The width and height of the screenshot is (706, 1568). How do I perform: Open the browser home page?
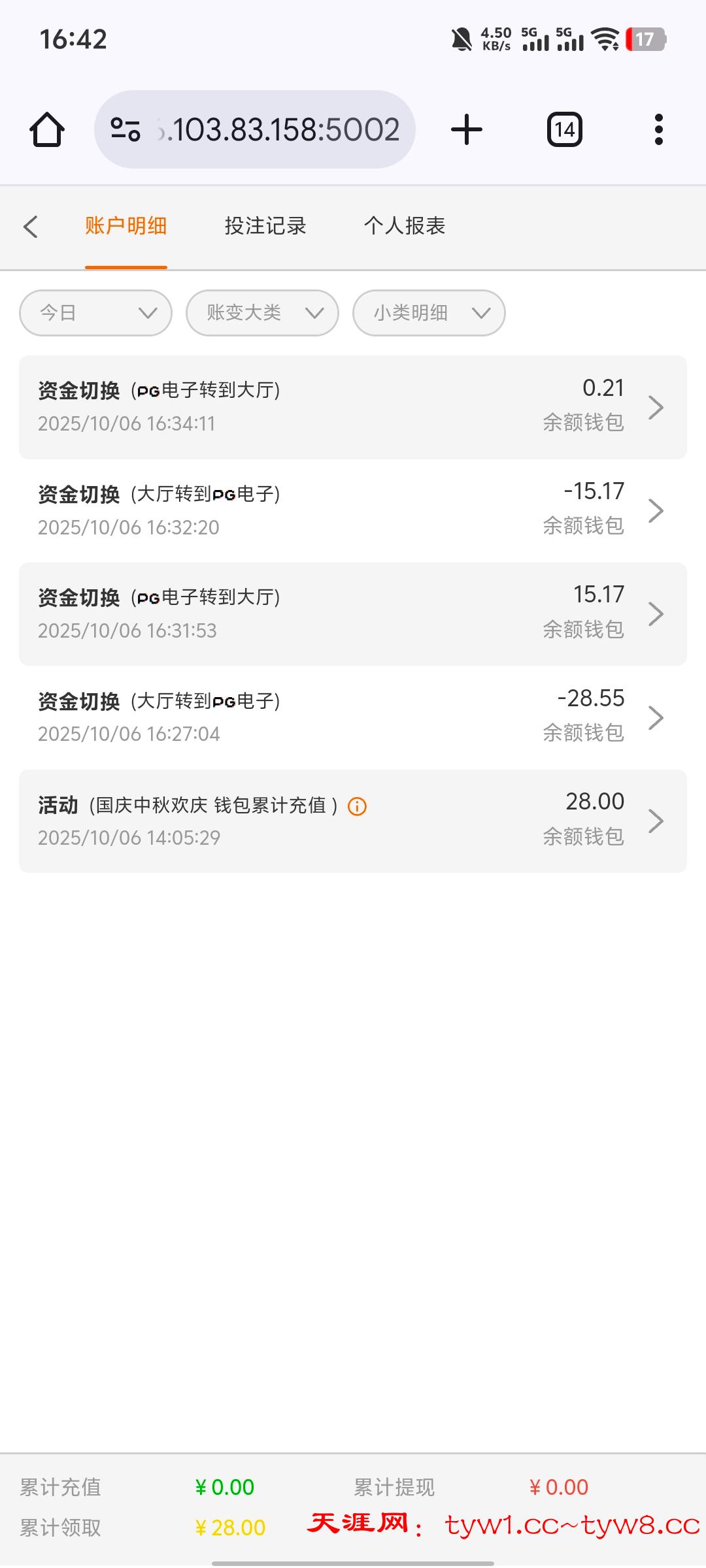[47, 129]
